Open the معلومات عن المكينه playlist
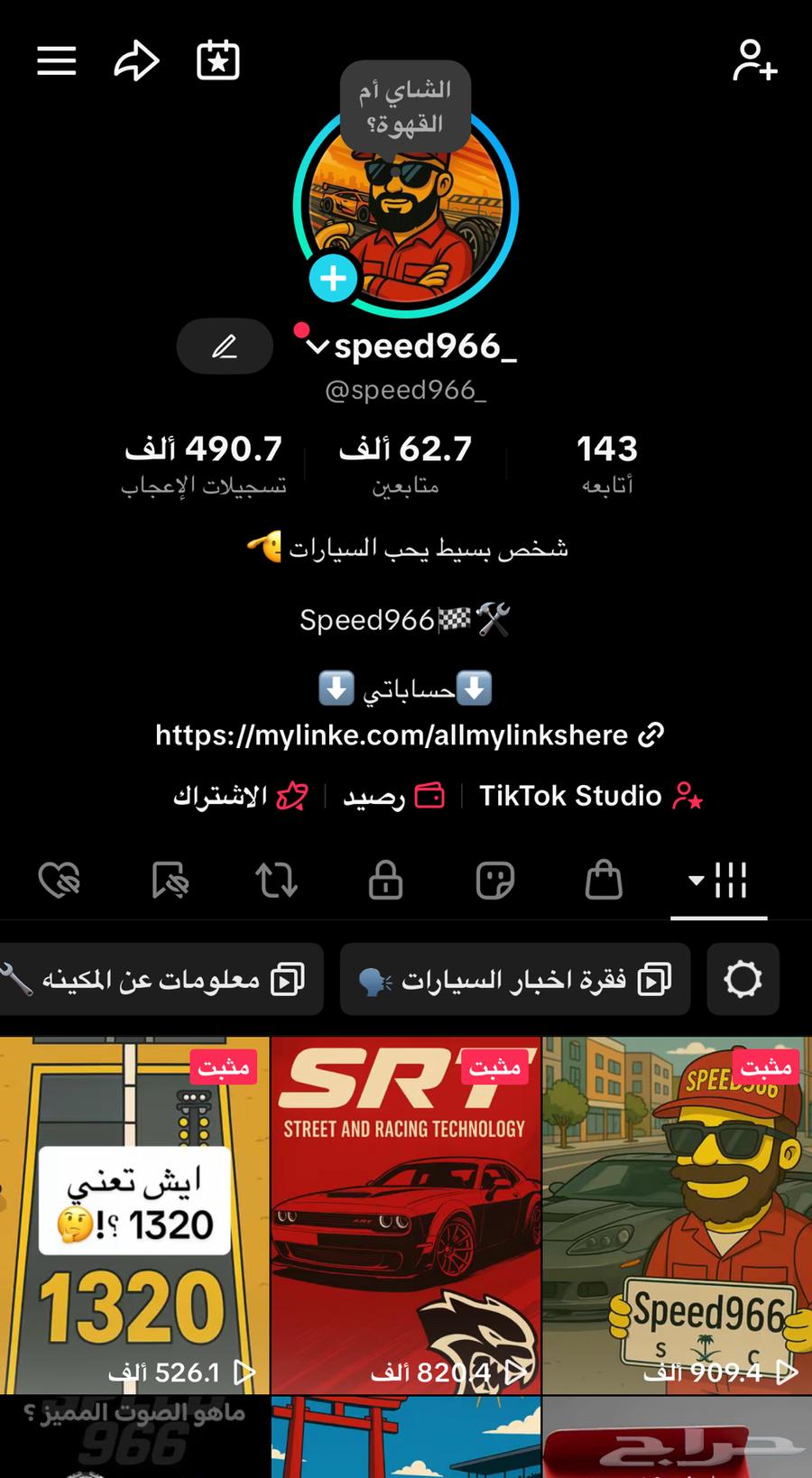The image size is (812, 1478). click(x=161, y=980)
